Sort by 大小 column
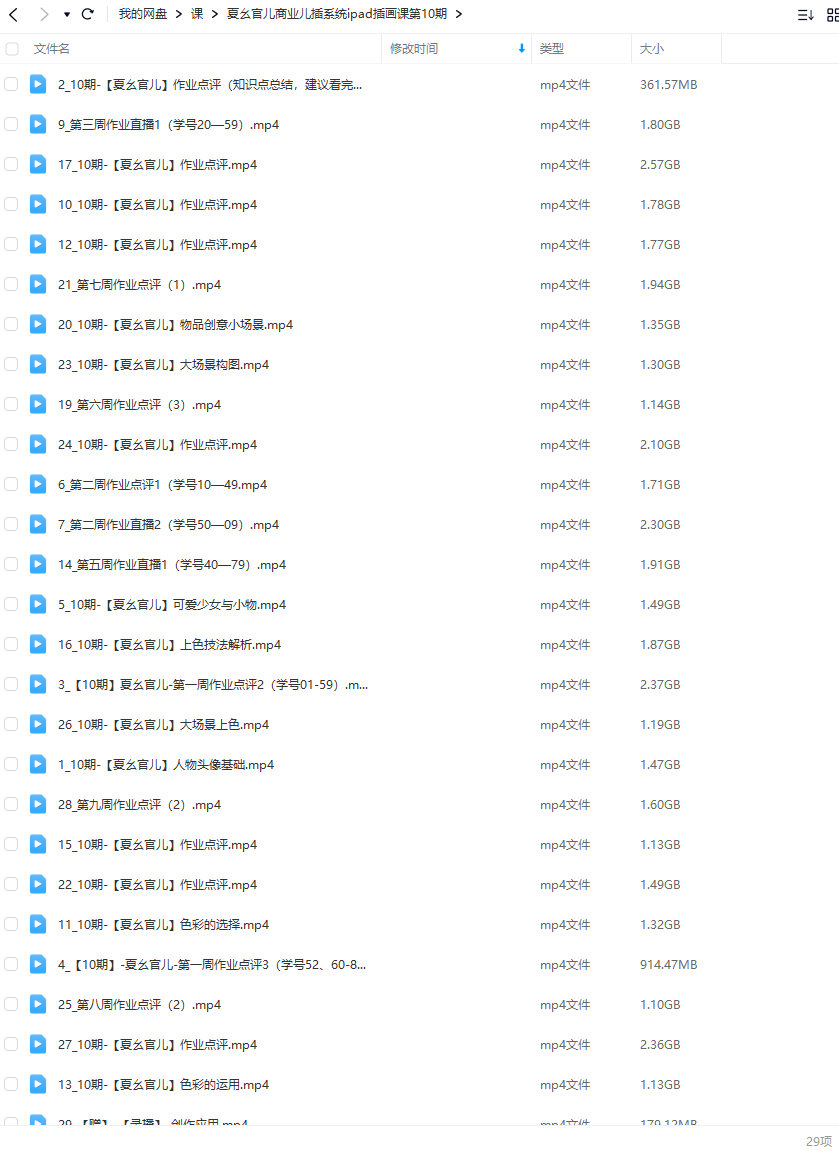This screenshot has width=839, height=1152. click(x=651, y=49)
